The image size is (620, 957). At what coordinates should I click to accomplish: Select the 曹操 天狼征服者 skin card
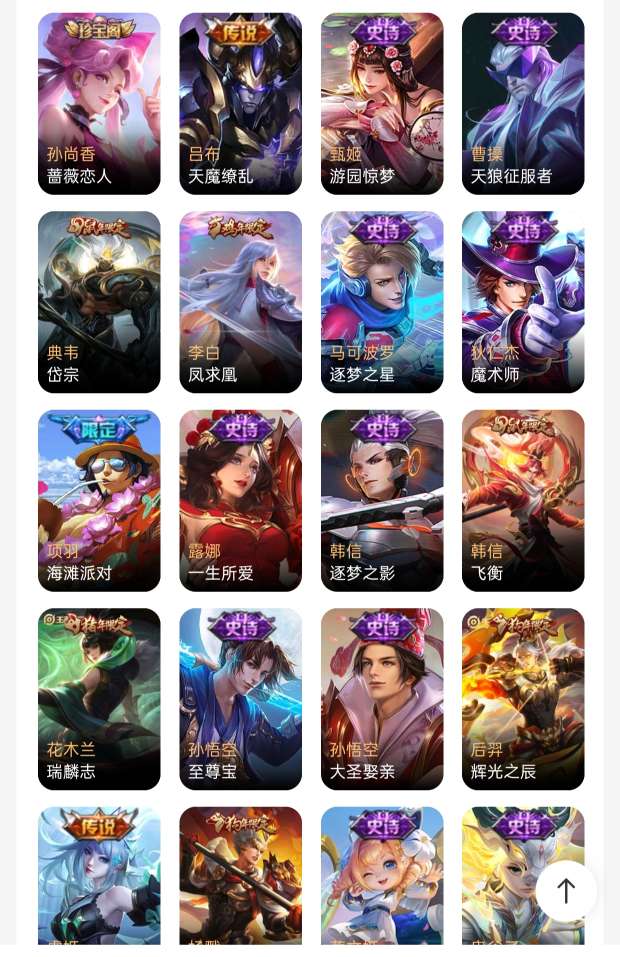523,103
